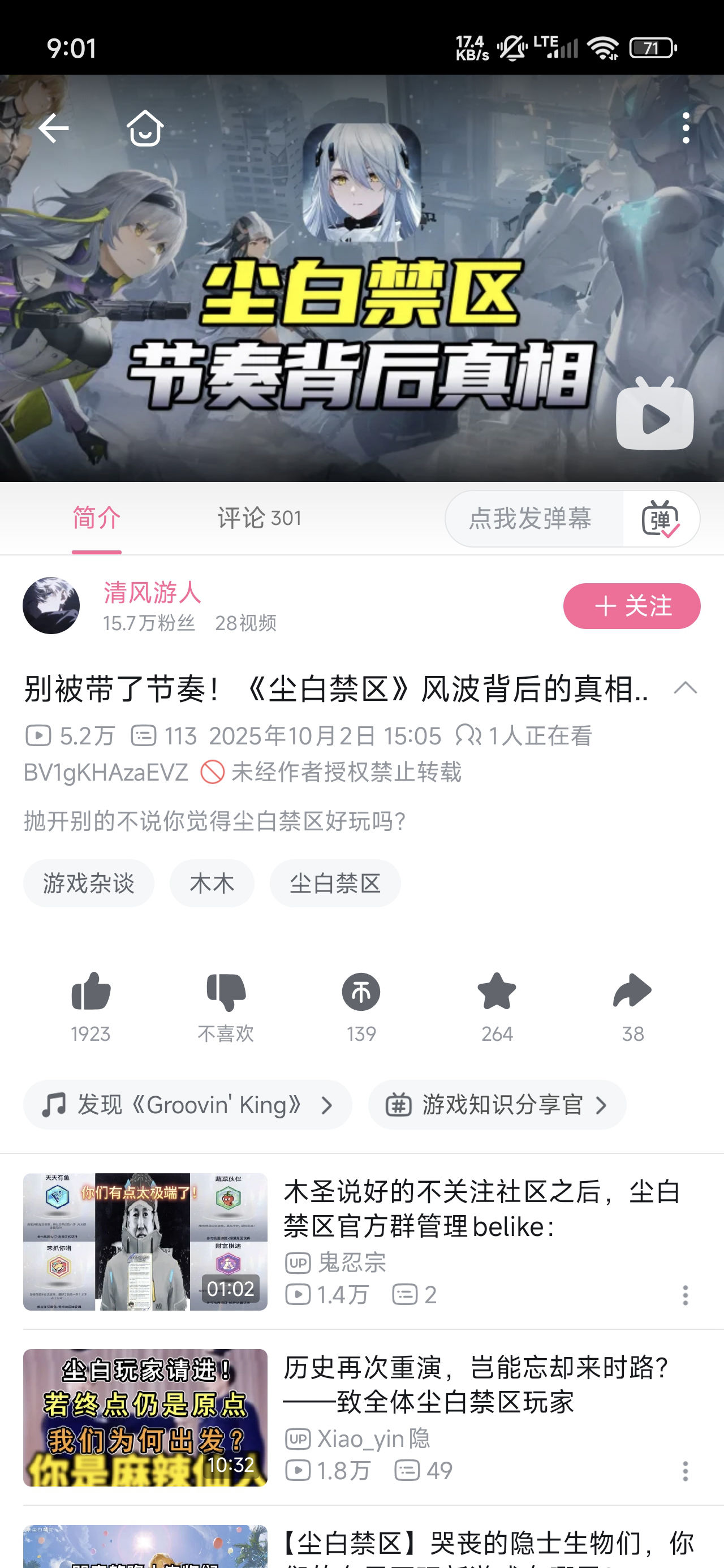Viewport: 724px width, 1568px height.
Task: Select the 尘白禁区 tag chip
Action: coord(335,883)
